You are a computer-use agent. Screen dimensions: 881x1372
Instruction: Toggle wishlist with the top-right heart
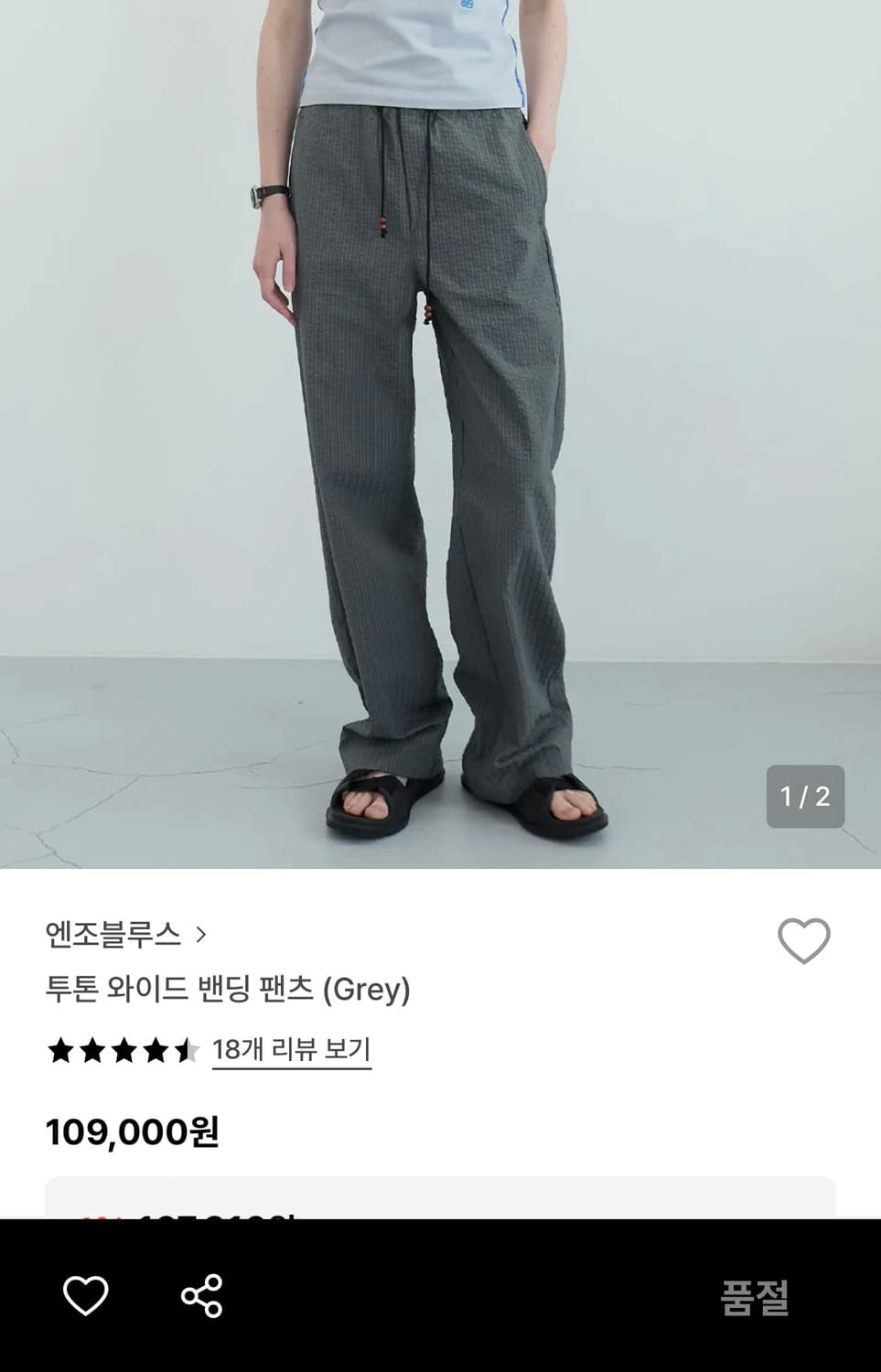tap(803, 942)
